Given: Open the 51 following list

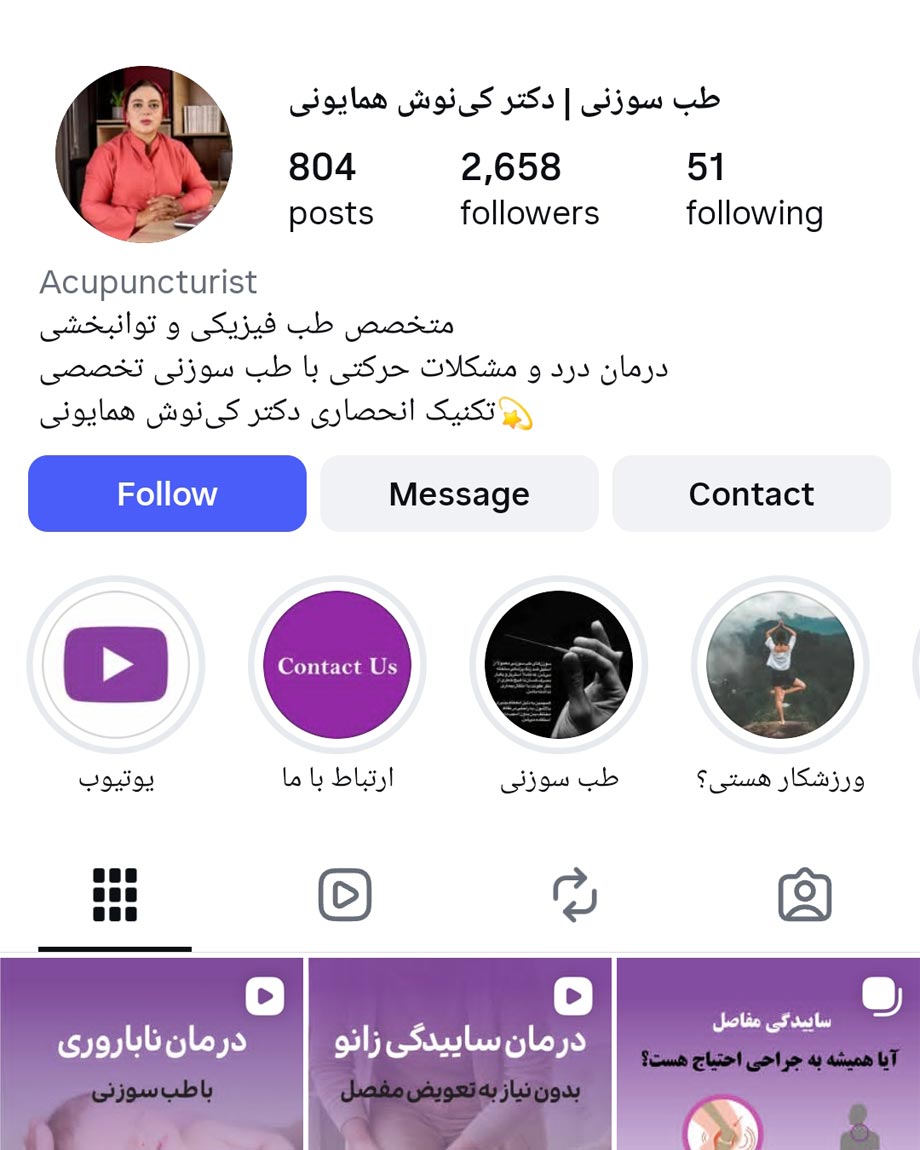Looking at the screenshot, I should [754, 189].
